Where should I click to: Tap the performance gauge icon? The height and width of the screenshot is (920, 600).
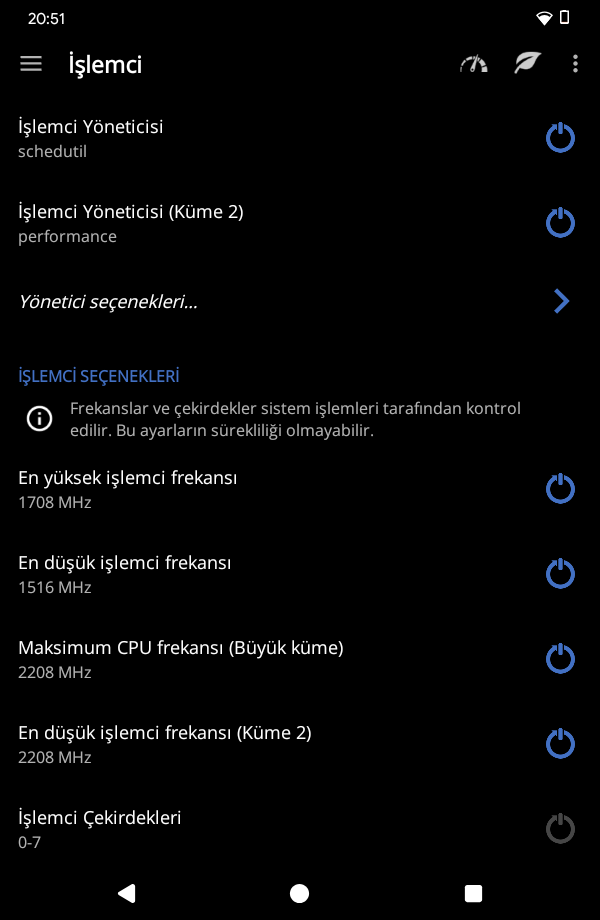(474, 64)
